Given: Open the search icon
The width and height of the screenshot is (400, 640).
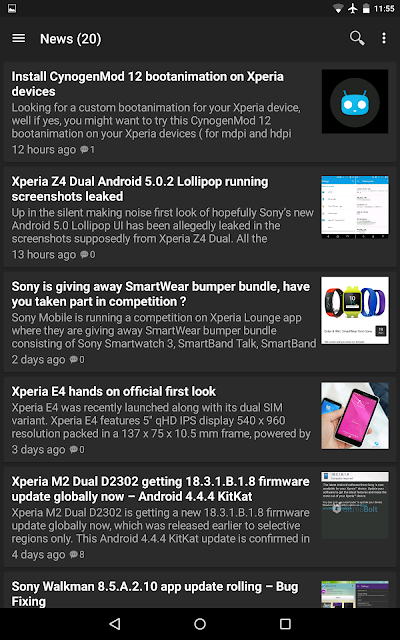Looking at the screenshot, I should (357, 38).
